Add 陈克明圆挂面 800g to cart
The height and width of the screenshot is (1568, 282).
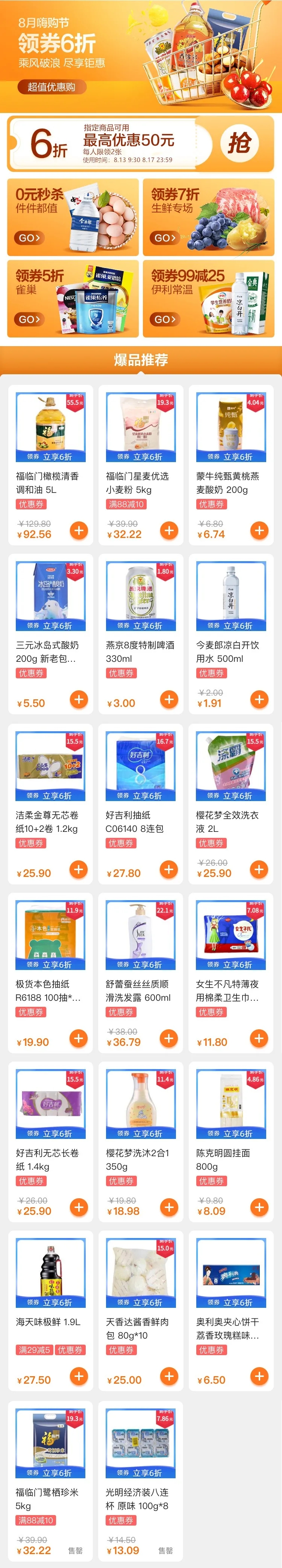(x=259, y=1207)
